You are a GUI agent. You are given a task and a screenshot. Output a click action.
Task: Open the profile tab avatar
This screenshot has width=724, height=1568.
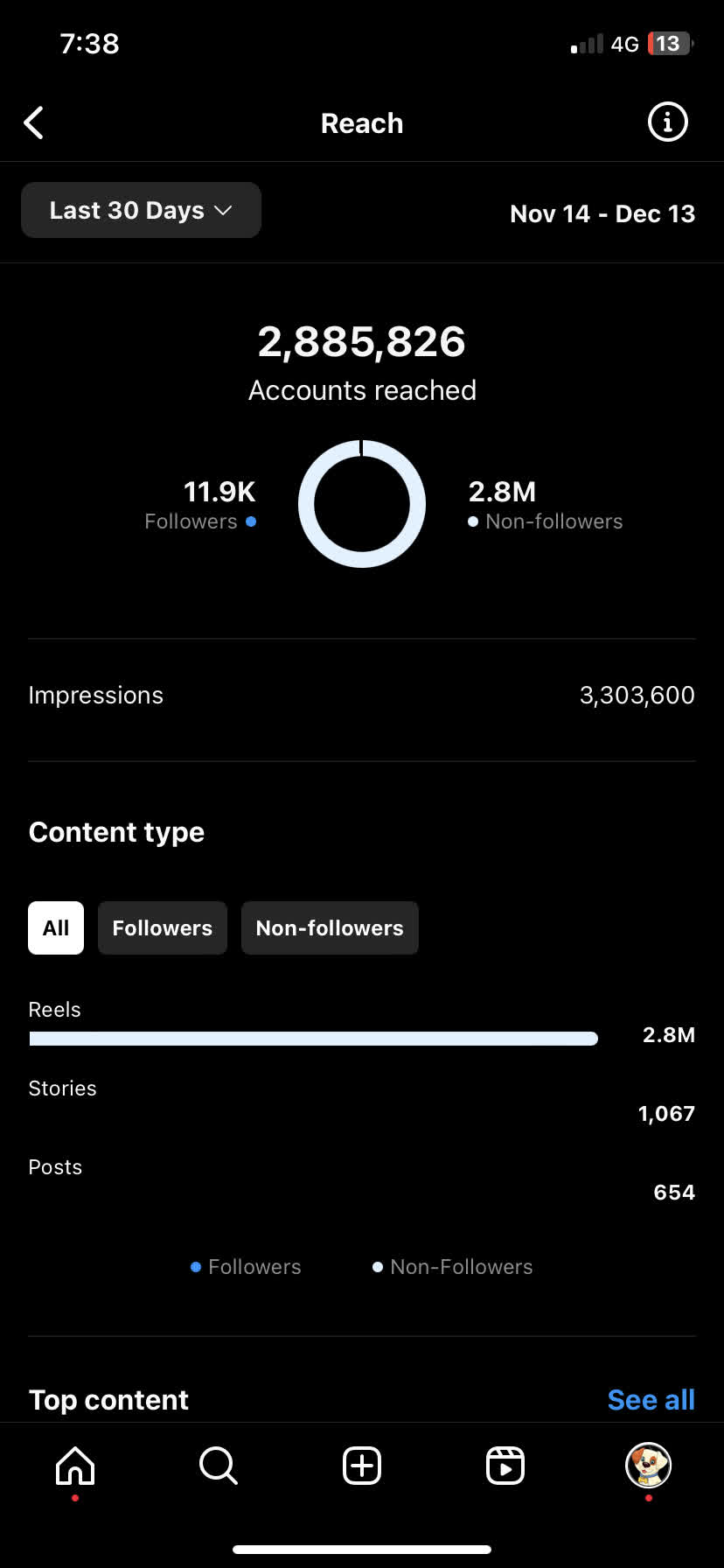(x=648, y=1465)
